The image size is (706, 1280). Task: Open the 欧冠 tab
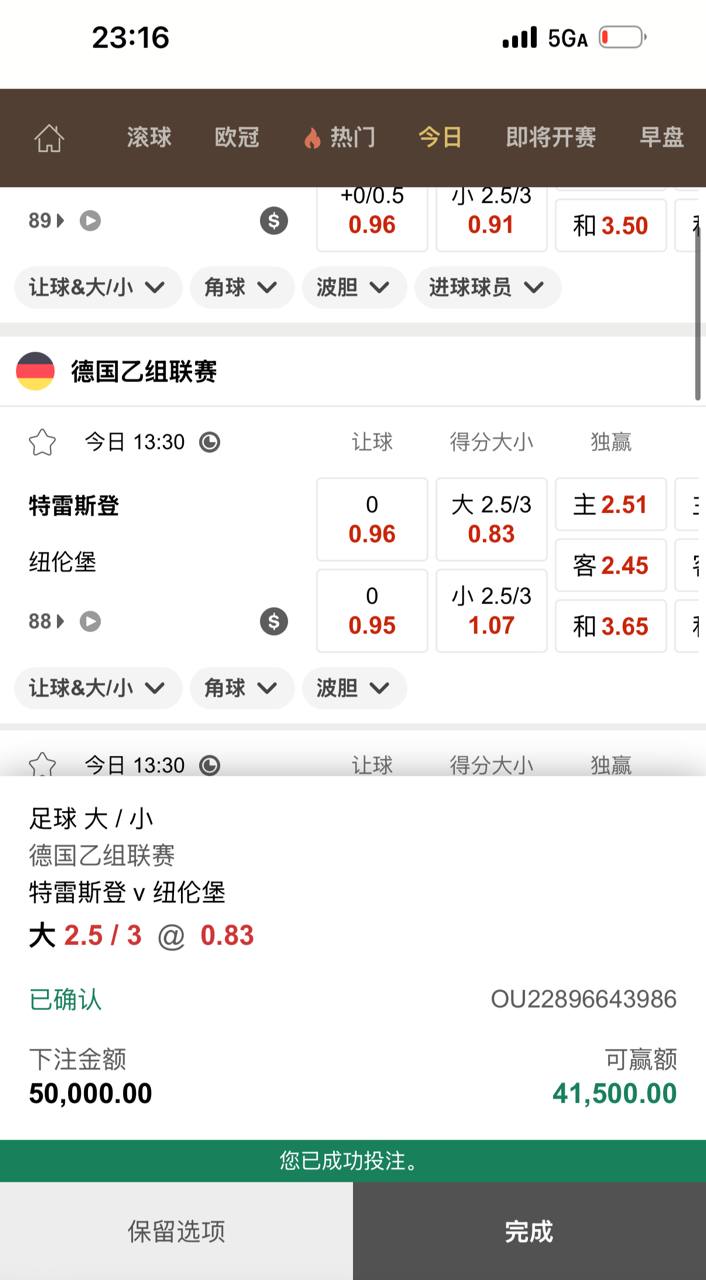click(x=237, y=137)
